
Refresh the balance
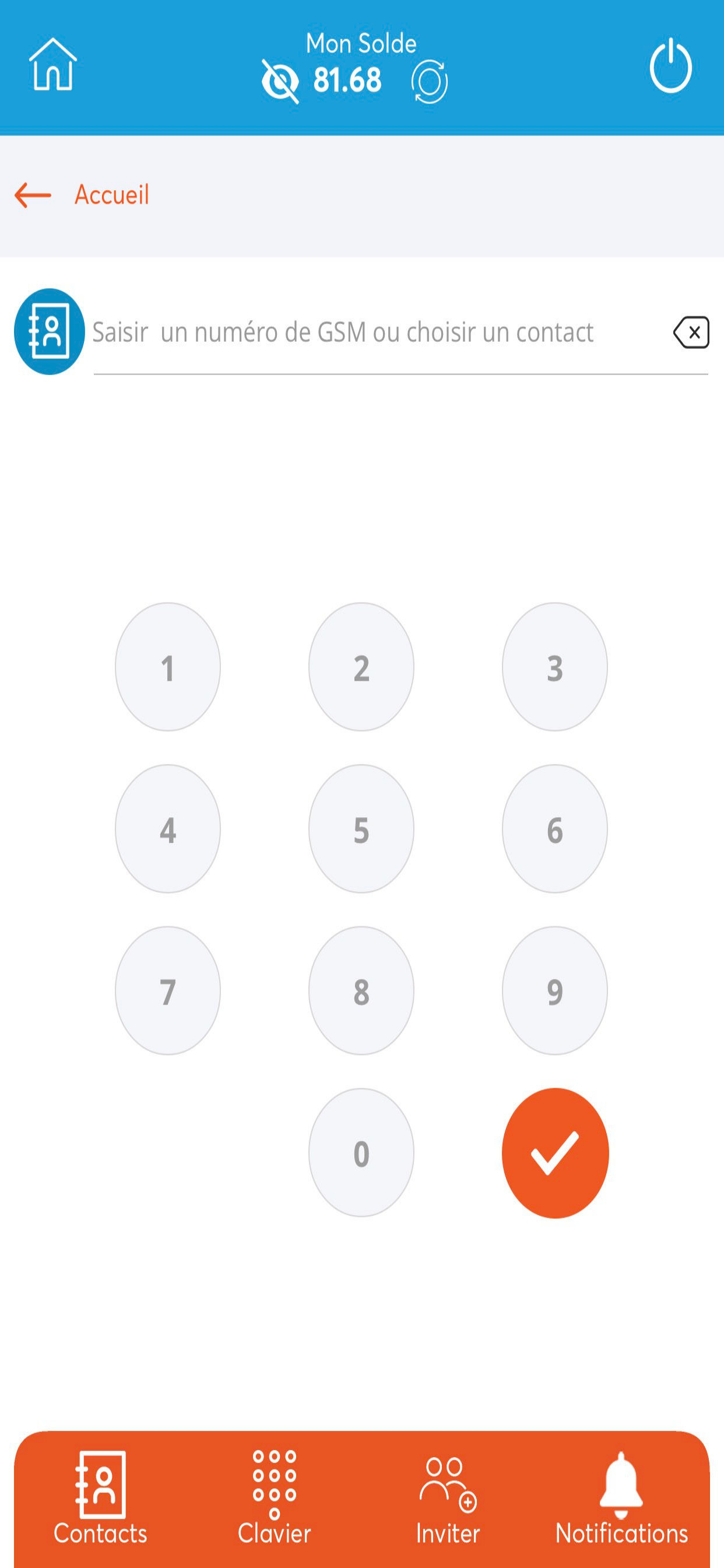[430, 82]
